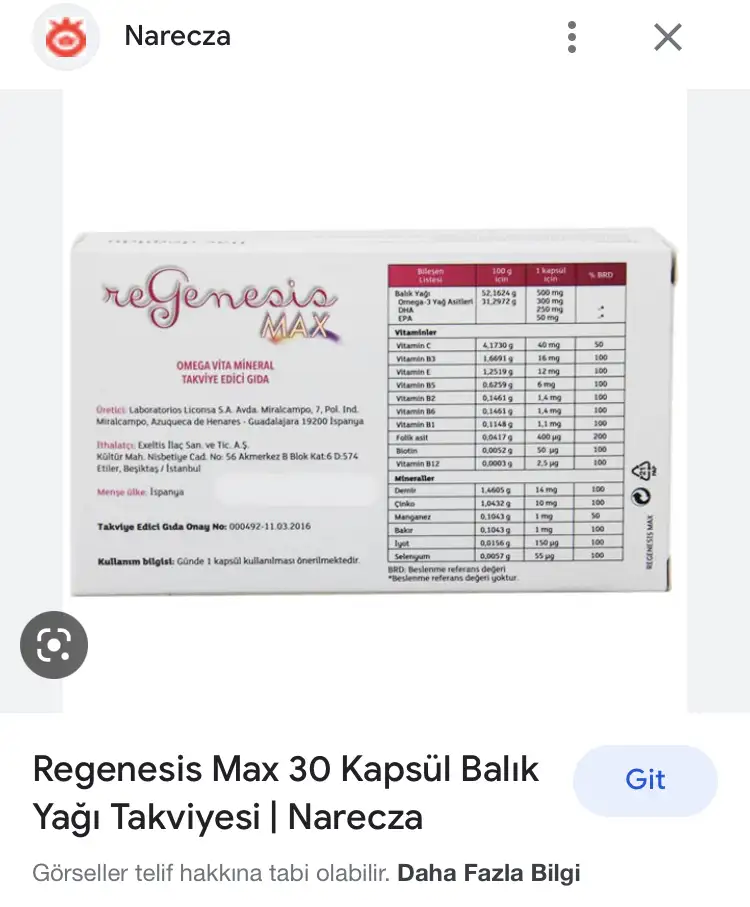
Task: Search this image with Lens
Action: (54, 646)
